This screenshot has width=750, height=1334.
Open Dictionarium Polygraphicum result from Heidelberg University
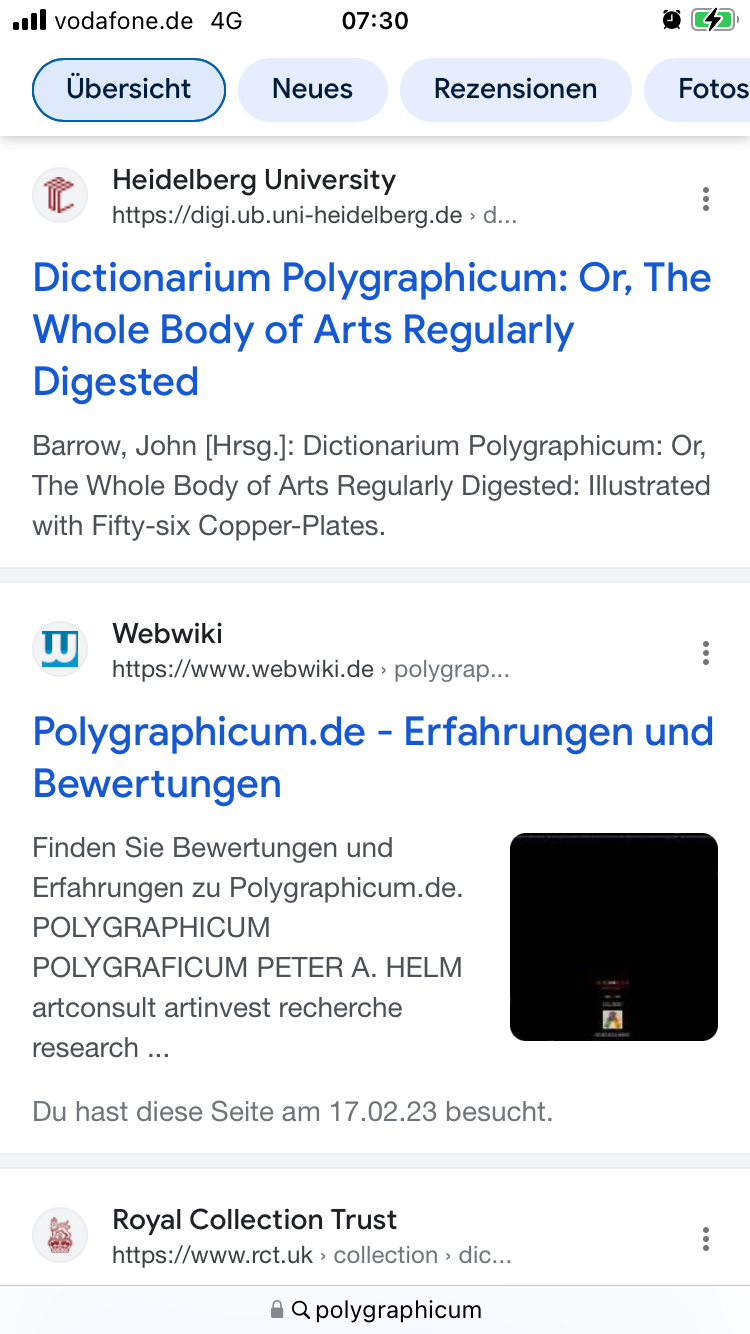pyautogui.click(x=371, y=329)
